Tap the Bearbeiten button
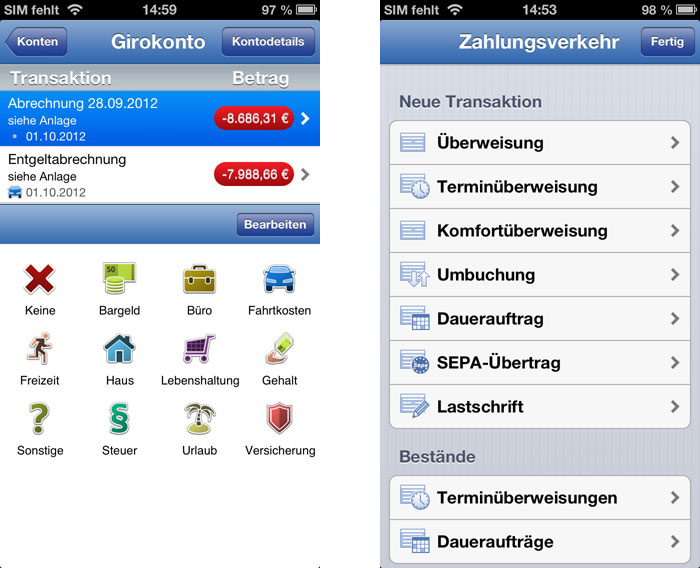This screenshot has width=700, height=568. tap(275, 224)
